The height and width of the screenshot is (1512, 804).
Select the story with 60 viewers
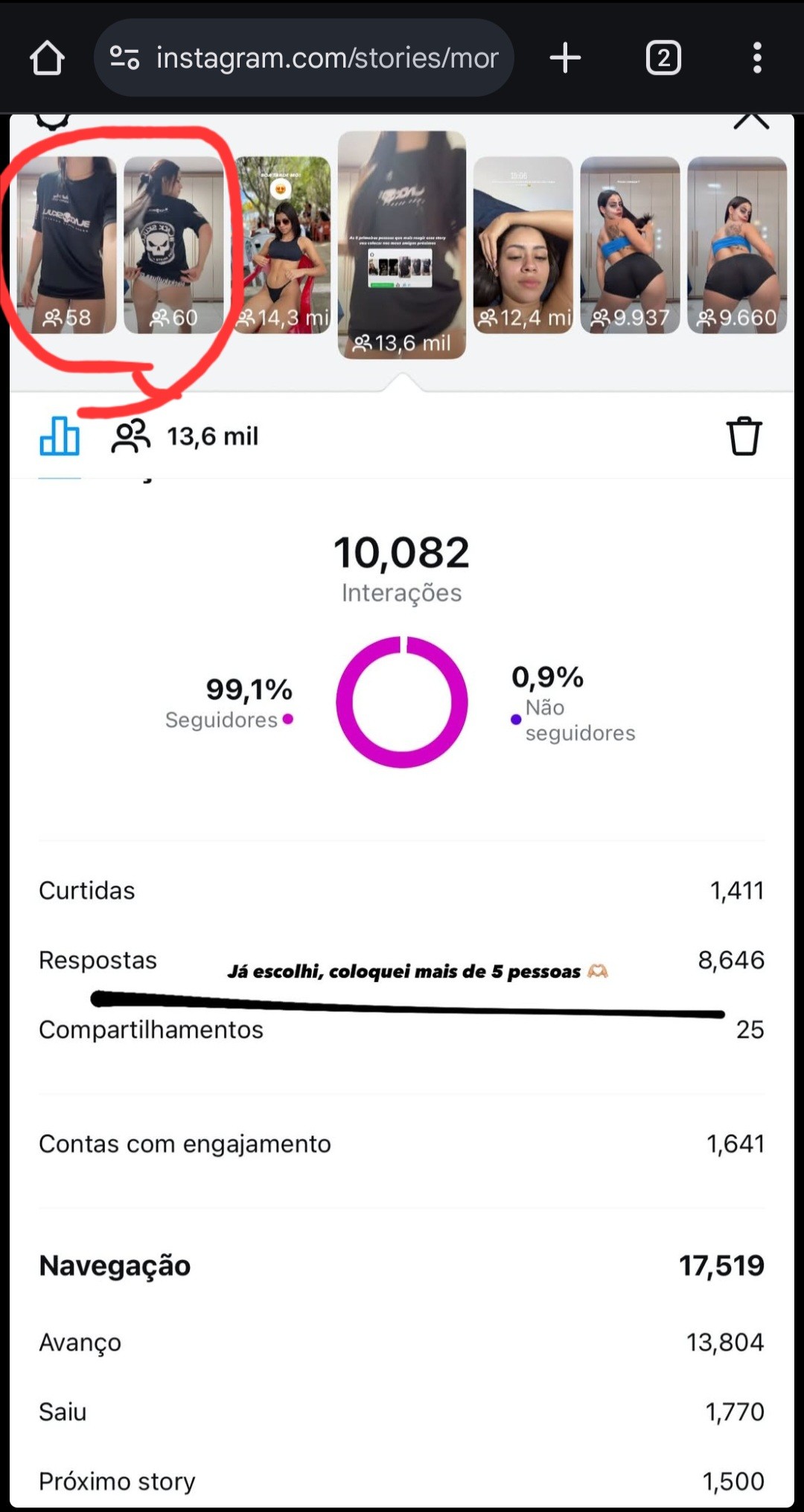click(x=173, y=245)
